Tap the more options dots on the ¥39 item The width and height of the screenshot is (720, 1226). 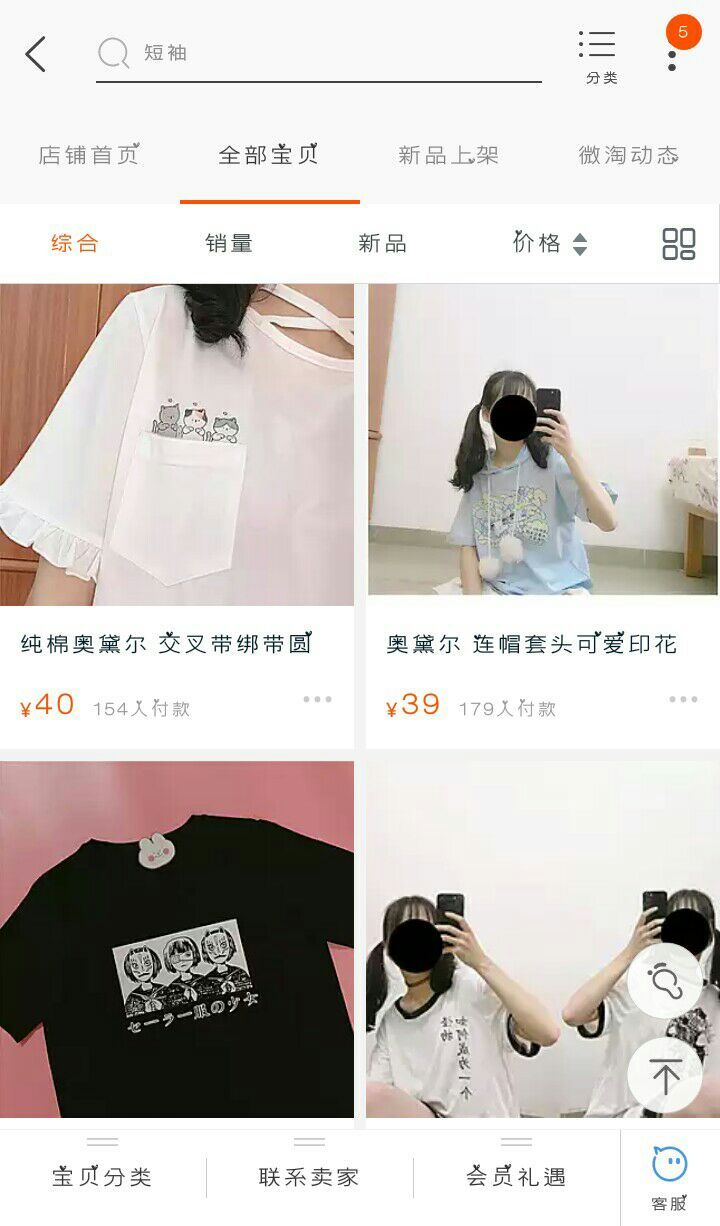683,700
